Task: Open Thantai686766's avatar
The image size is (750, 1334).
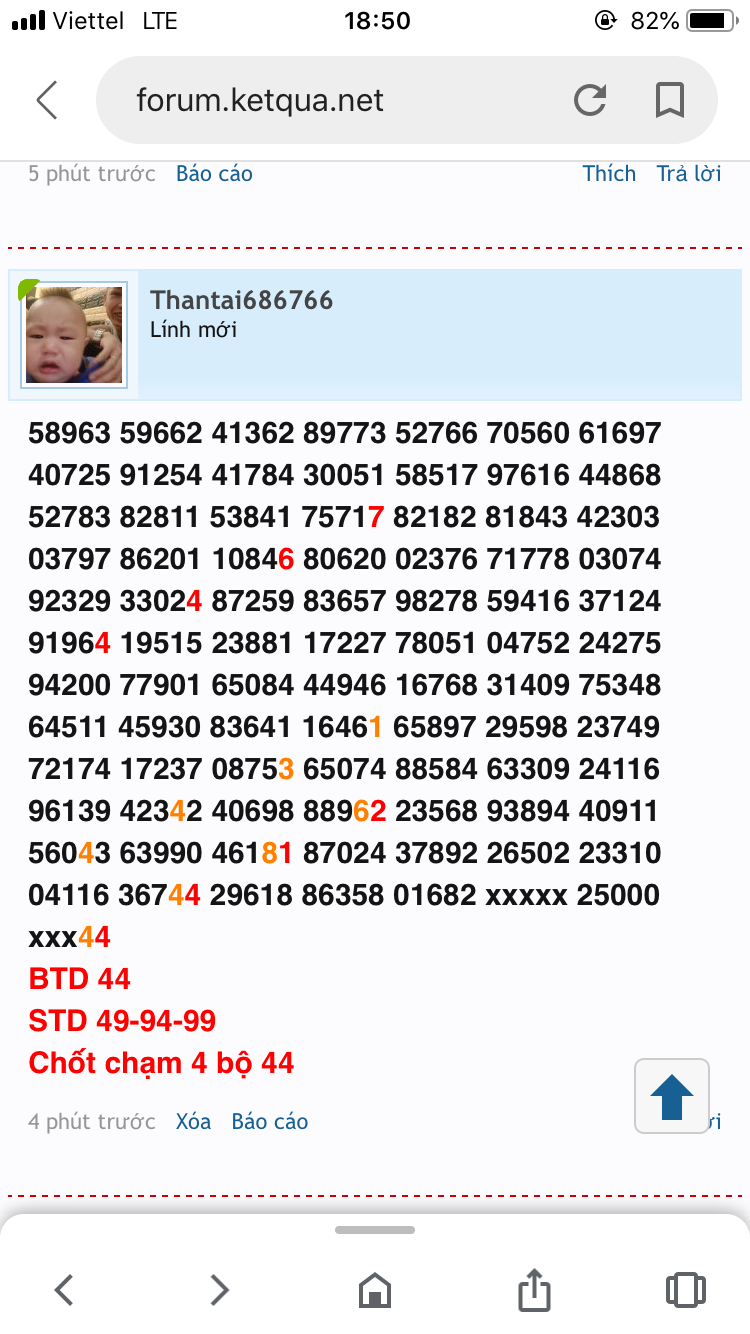Action: click(x=74, y=335)
